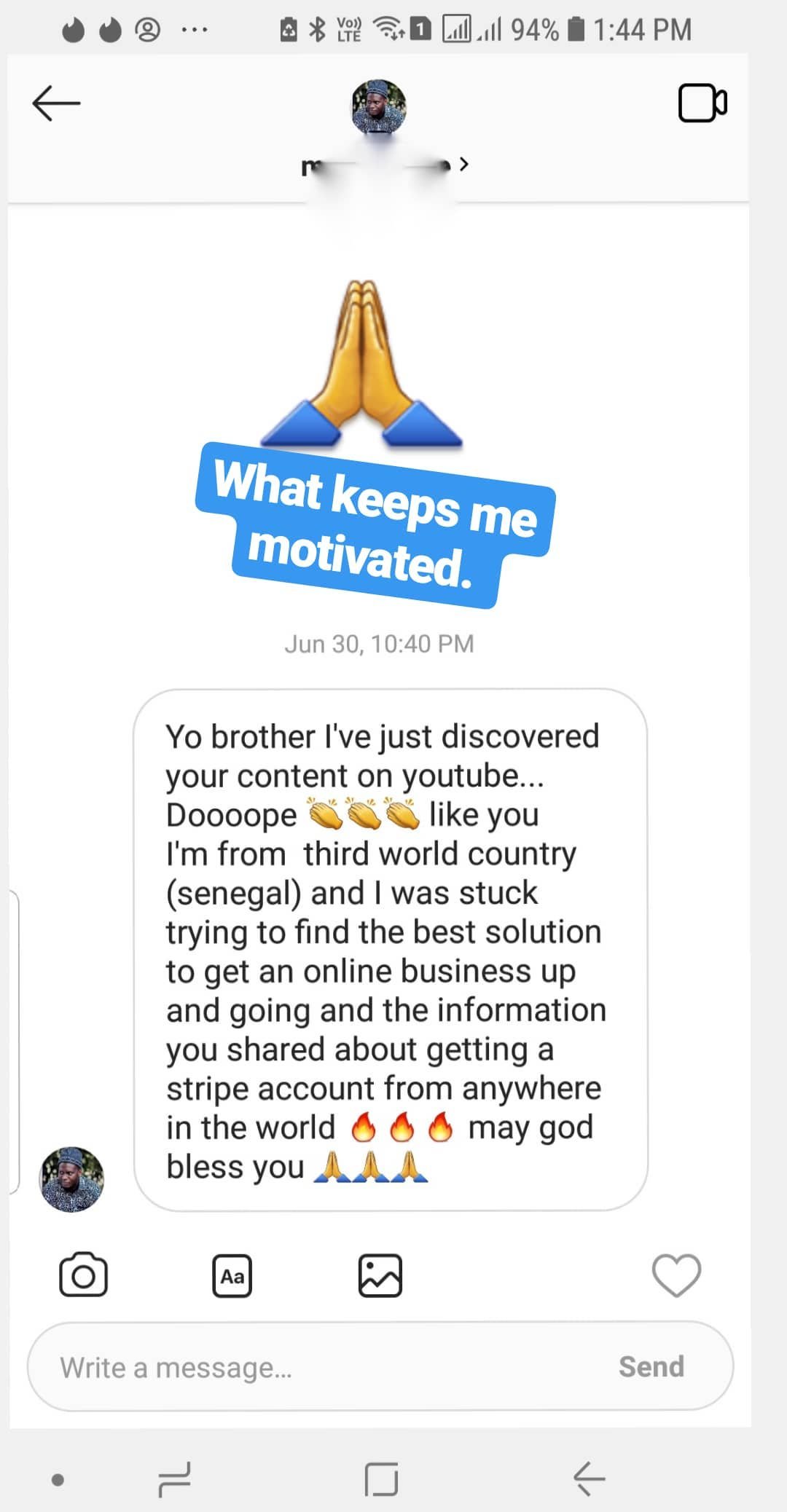Image resolution: width=787 pixels, height=1512 pixels.
Task: Focus the Write a message field
Action: pyautogui.click(x=321, y=1367)
